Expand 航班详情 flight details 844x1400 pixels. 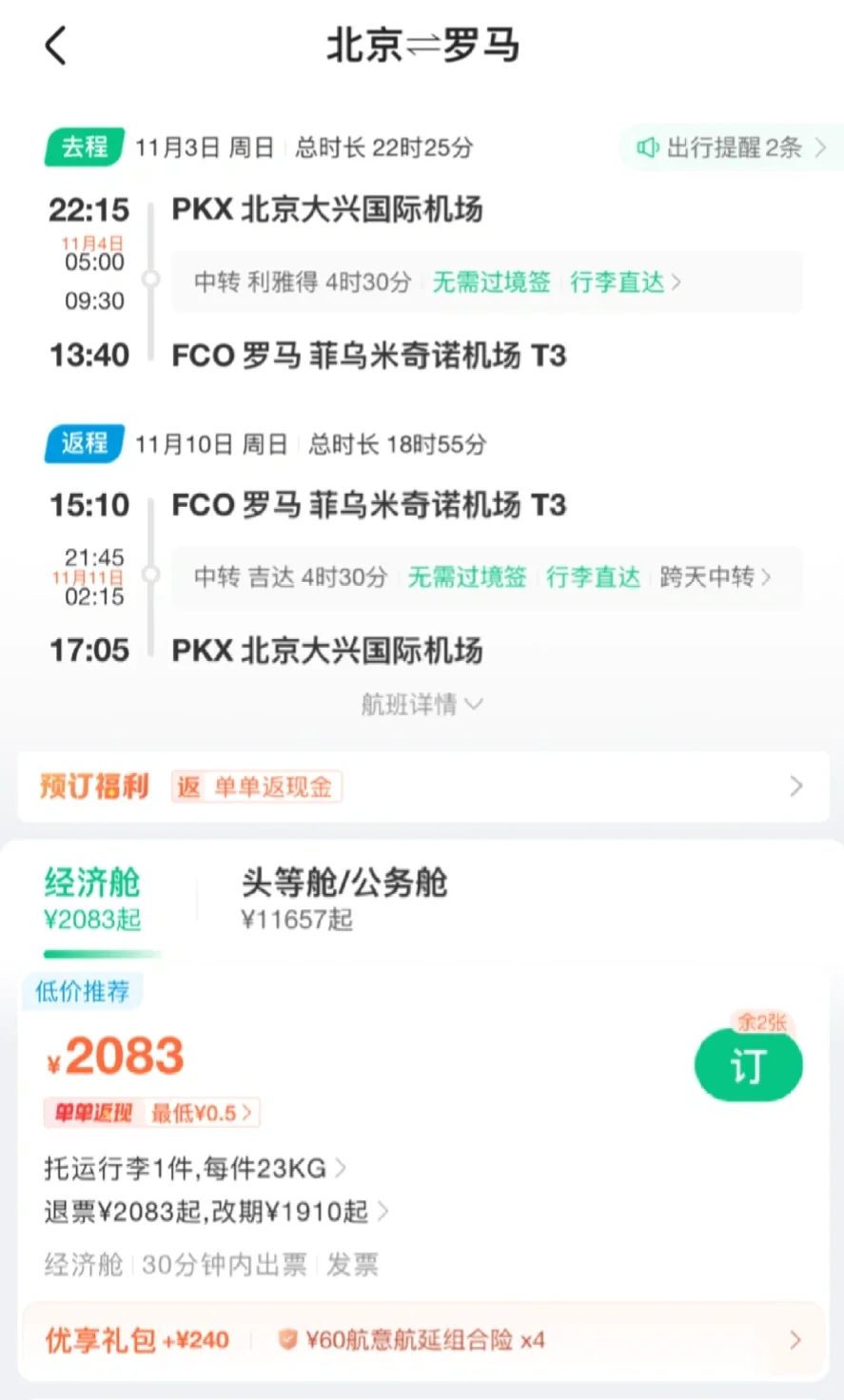click(x=422, y=704)
